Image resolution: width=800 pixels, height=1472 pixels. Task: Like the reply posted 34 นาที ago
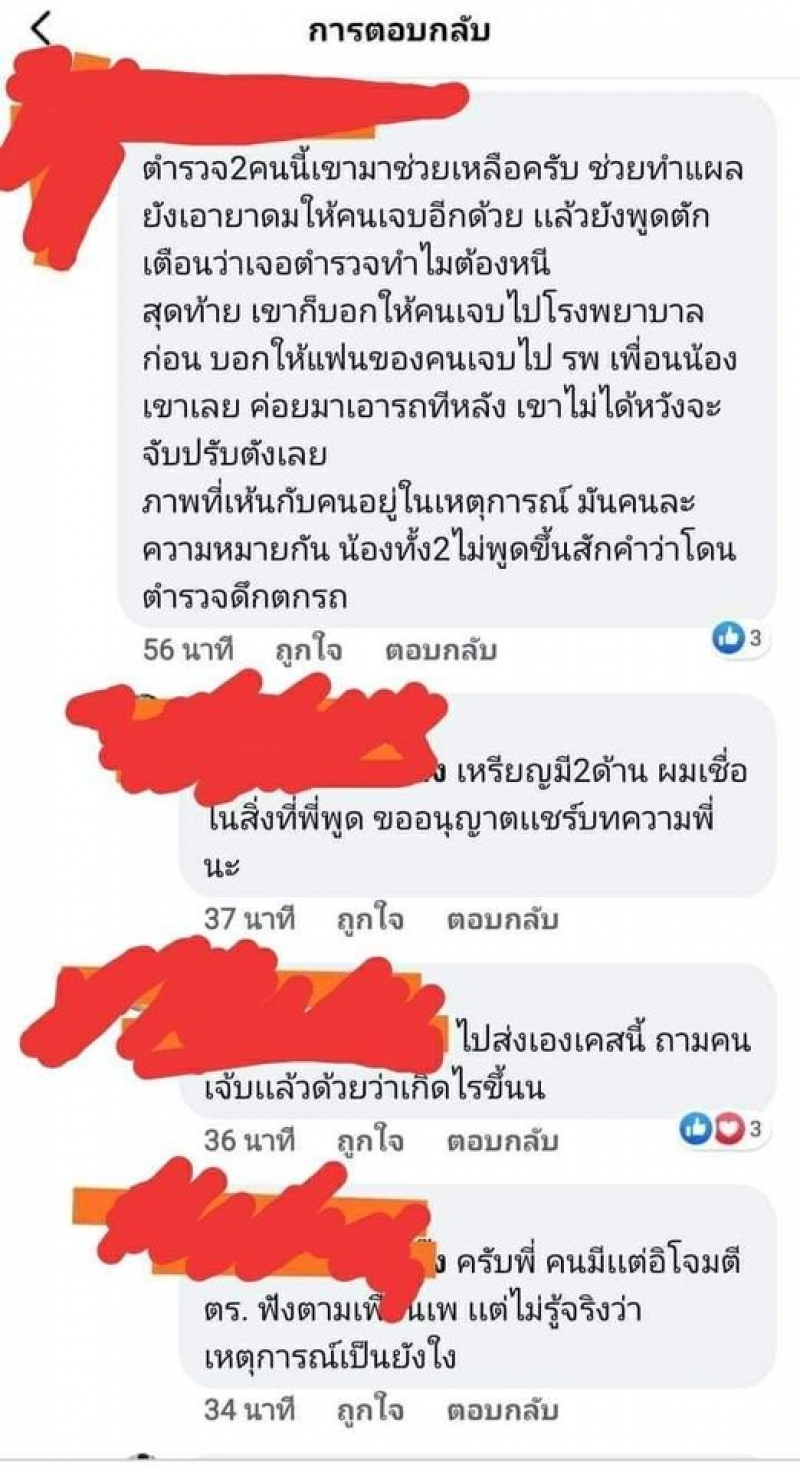pyautogui.click(x=369, y=1411)
